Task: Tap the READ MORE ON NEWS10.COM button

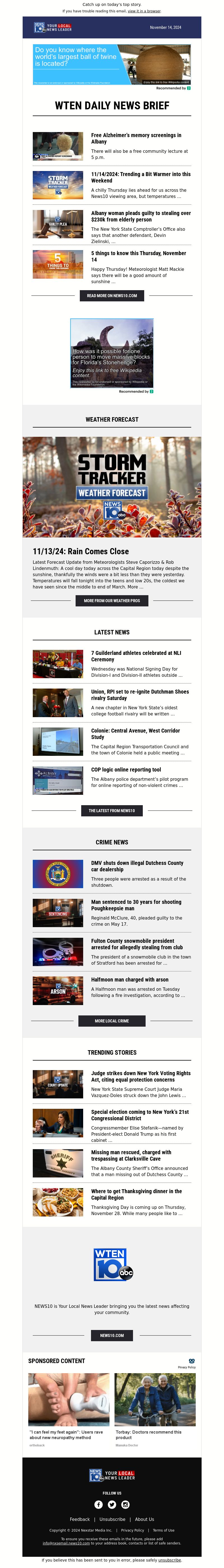Action: click(x=111, y=296)
